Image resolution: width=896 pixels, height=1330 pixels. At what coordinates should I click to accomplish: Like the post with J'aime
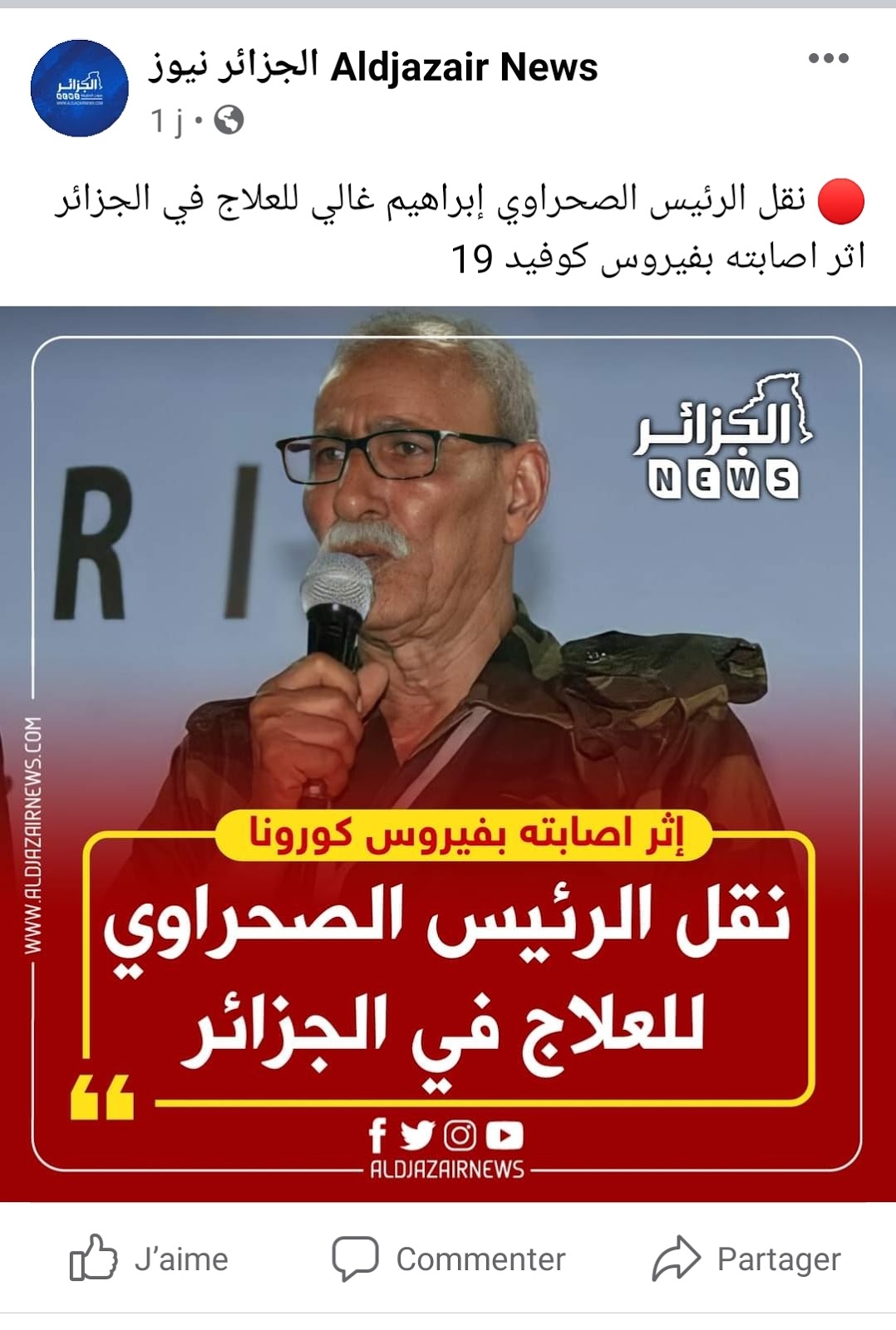[150, 1259]
